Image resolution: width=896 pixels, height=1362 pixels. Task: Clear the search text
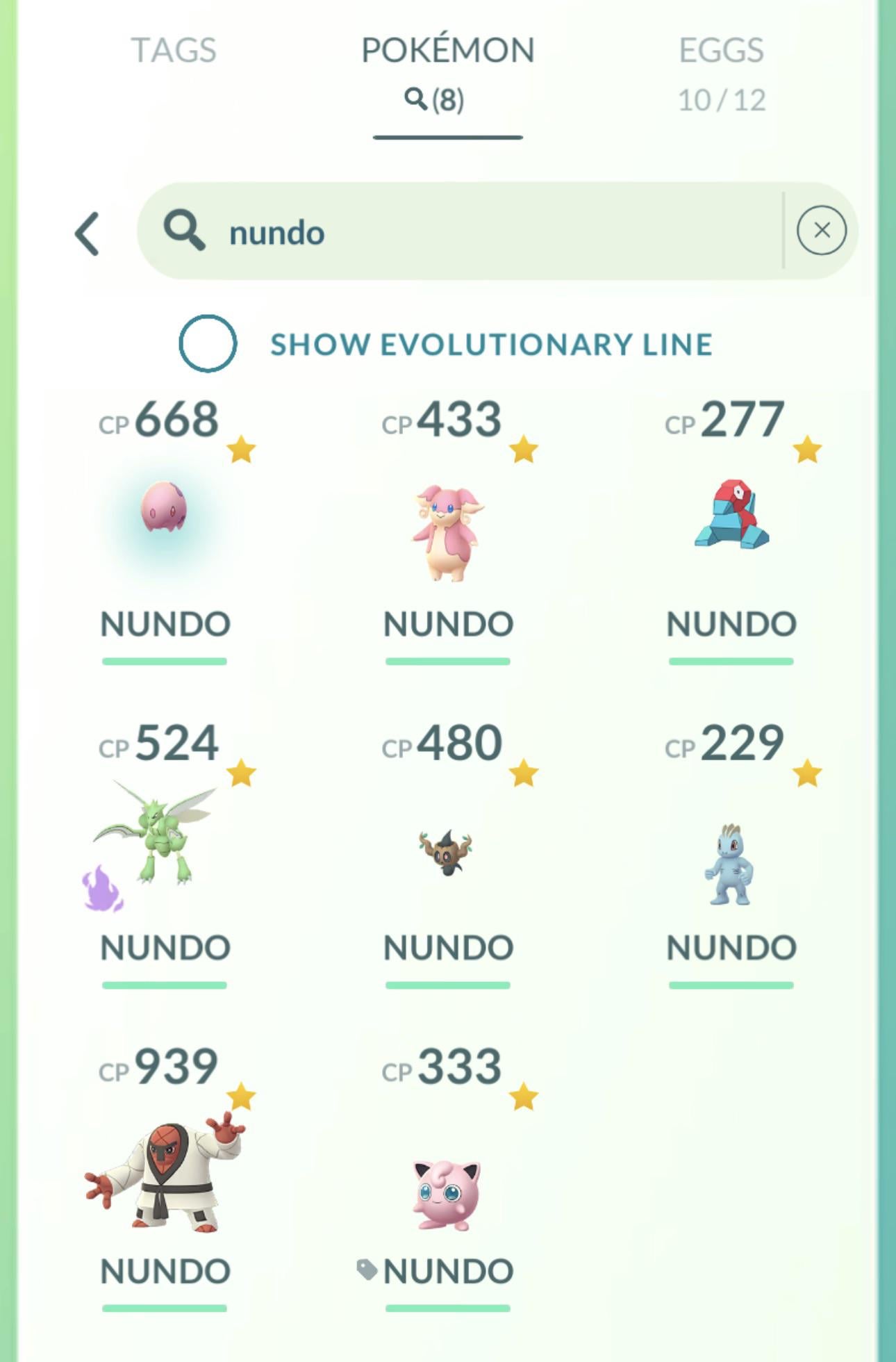[821, 231]
